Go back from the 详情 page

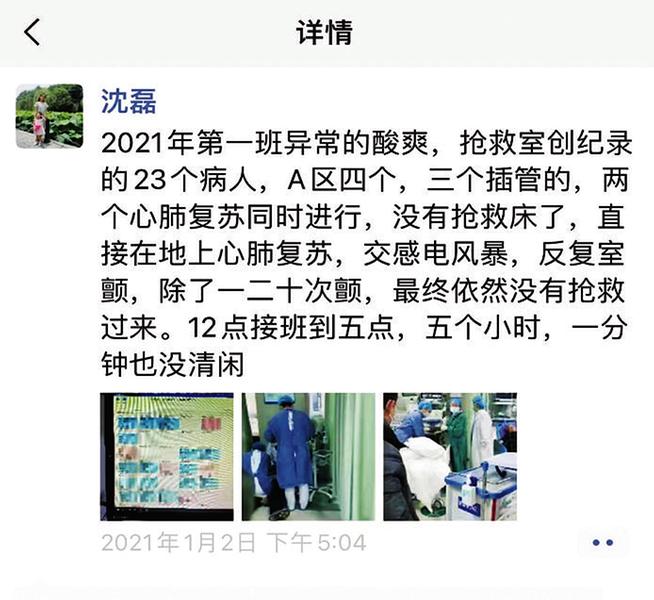(x=33, y=33)
